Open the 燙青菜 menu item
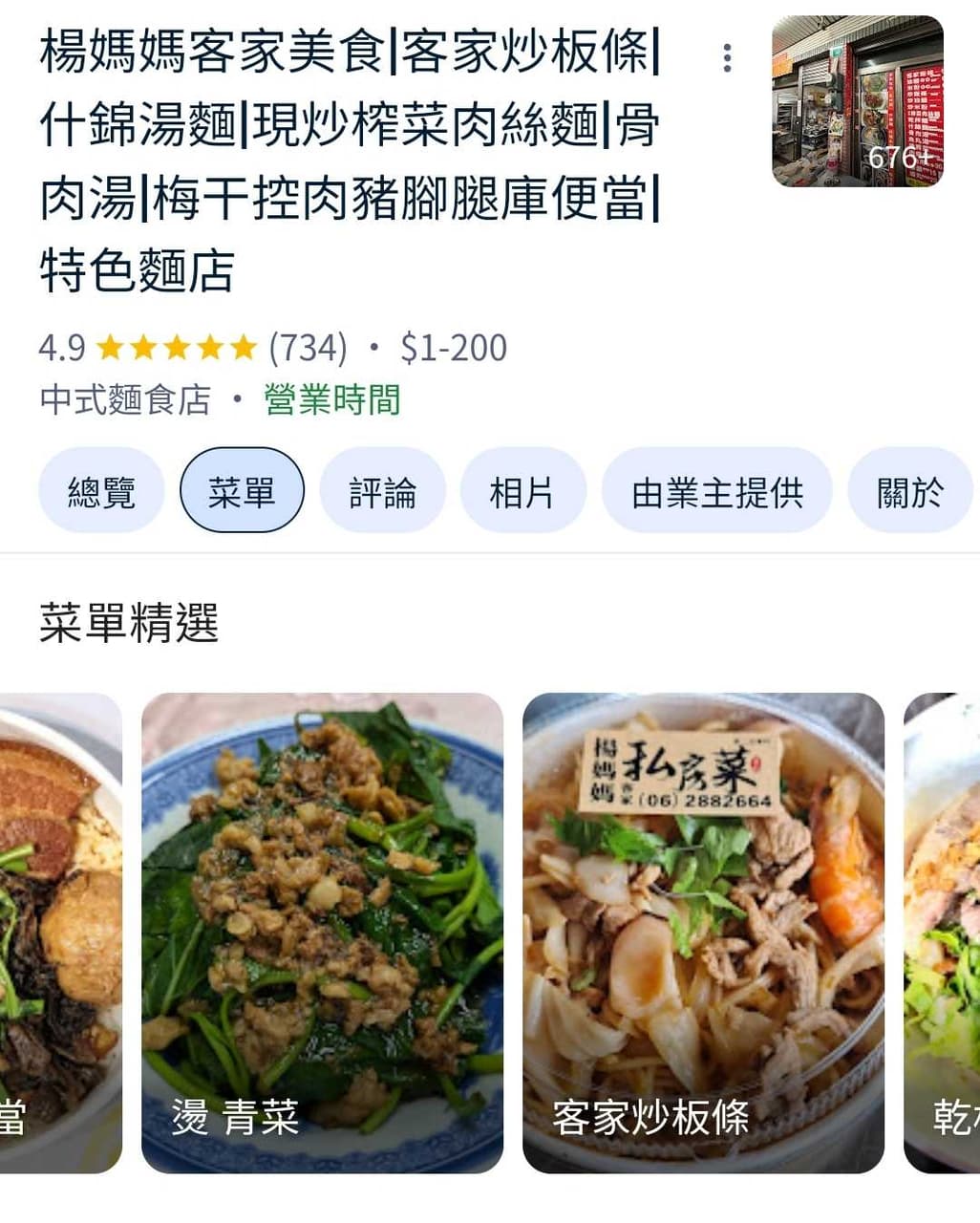Image resolution: width=980 pixels, height=1223 pixels. point(322,933)
